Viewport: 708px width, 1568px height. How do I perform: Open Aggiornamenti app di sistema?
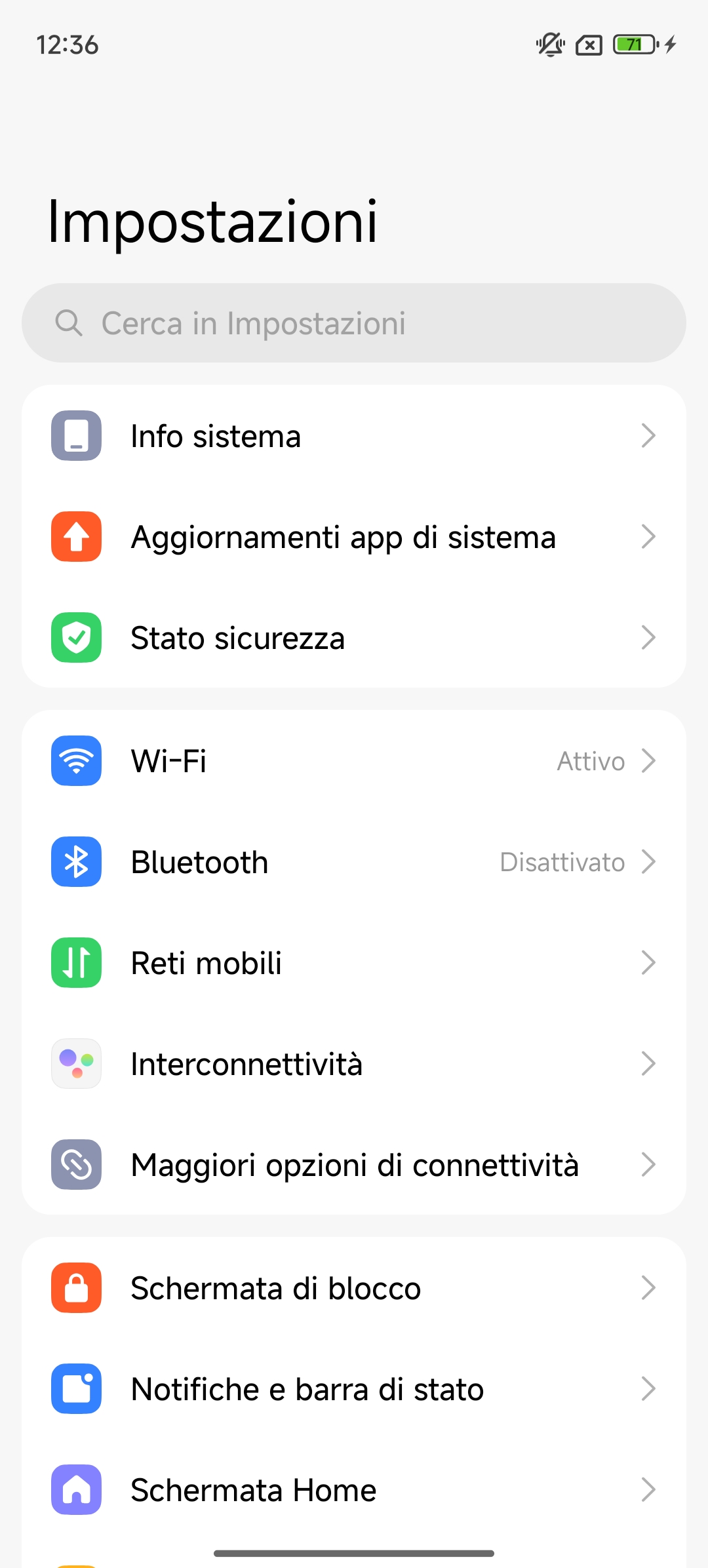354,537
